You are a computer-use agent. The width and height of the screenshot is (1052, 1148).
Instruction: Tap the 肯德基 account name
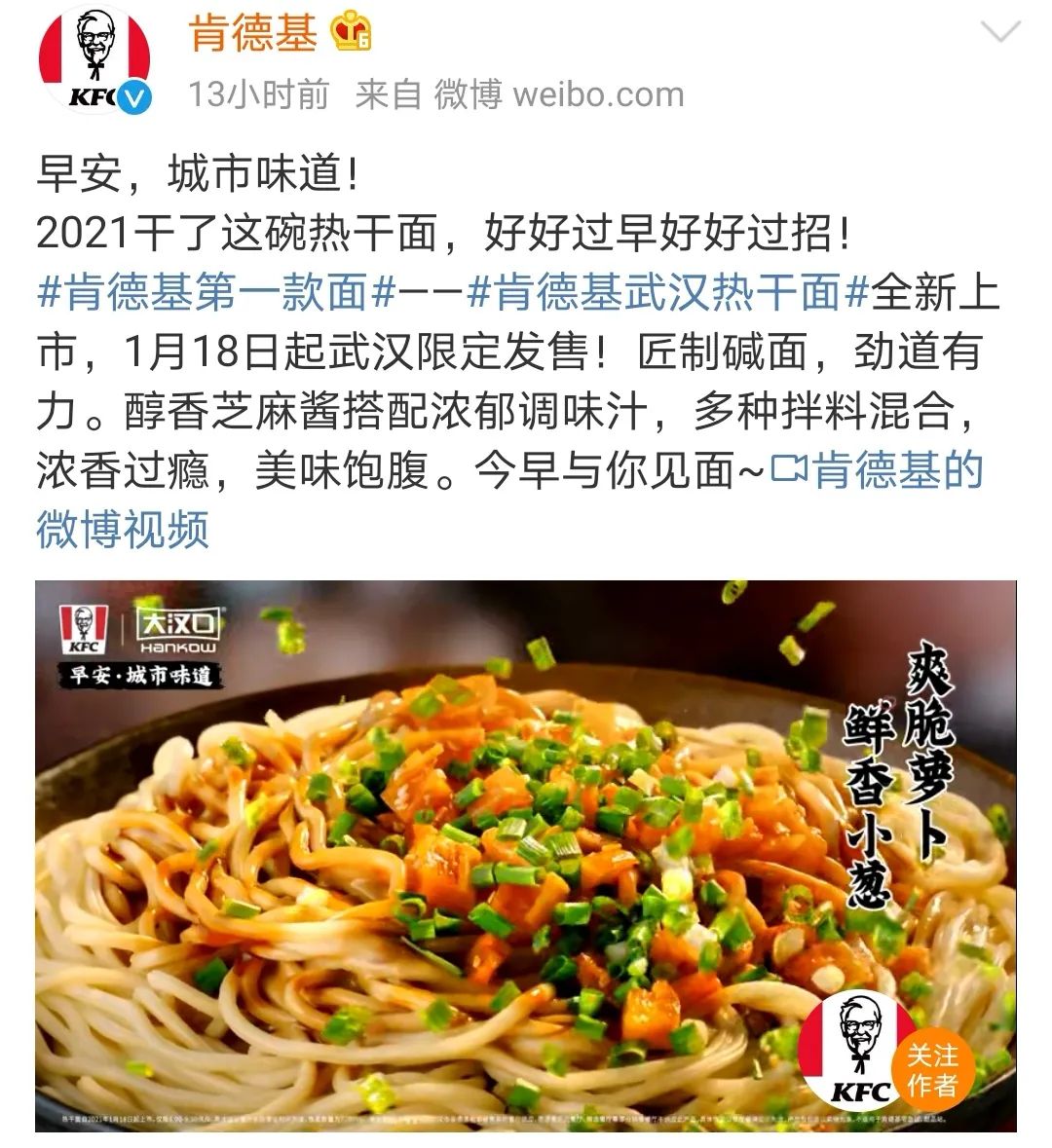[x=252, y=35]
